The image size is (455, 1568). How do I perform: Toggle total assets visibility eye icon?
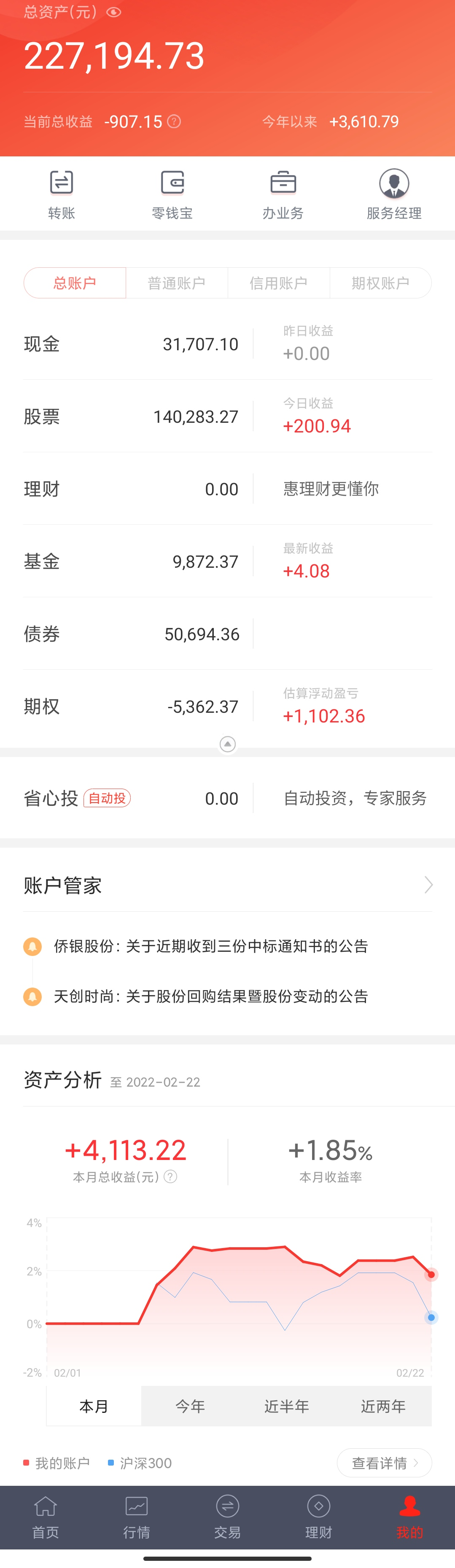tap(114, 12)
